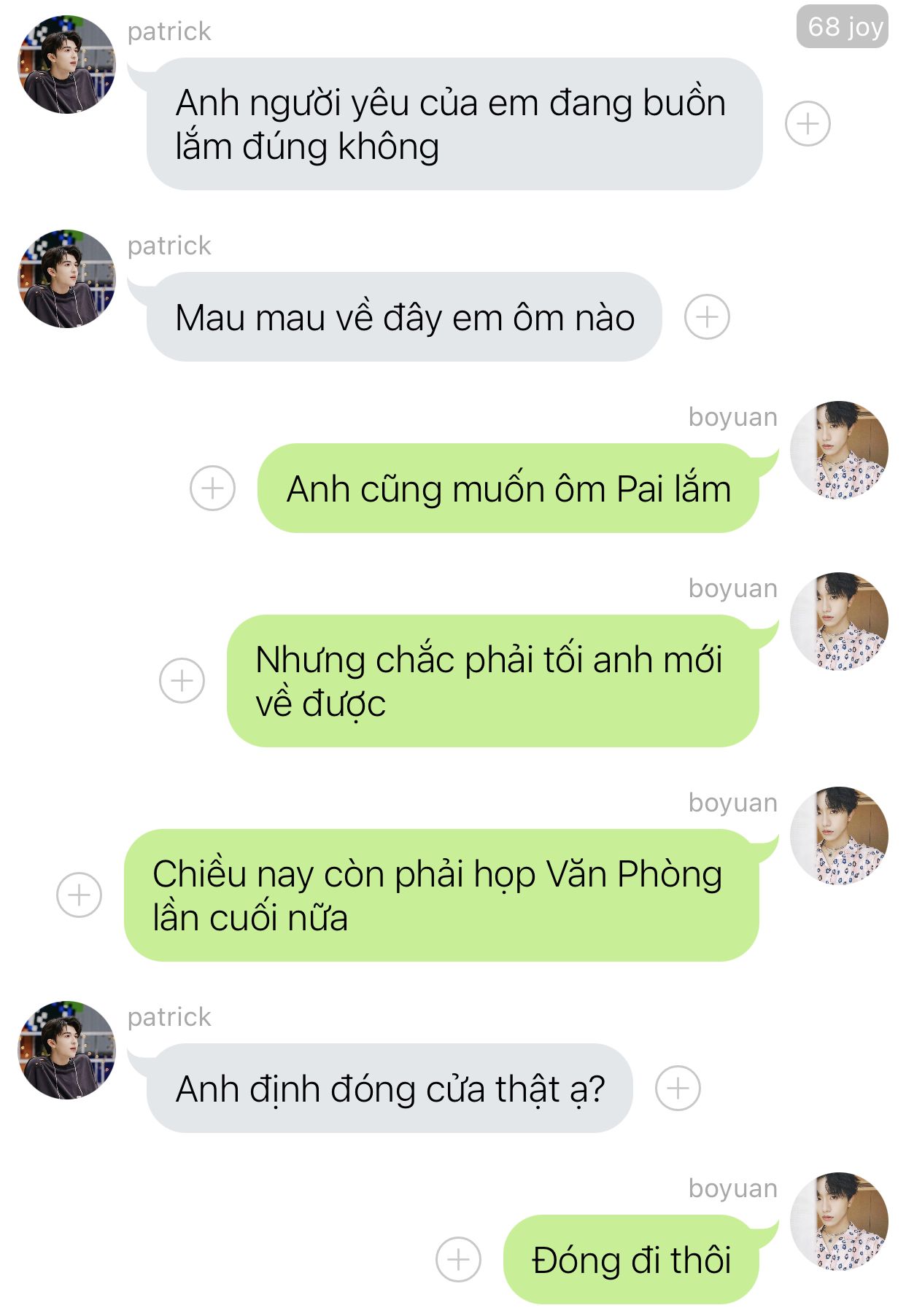This screenshot has height=1316, width=906.
Task: Open boyuan's avatar beside "Đóng đi thôi"
Action: 839,1221
